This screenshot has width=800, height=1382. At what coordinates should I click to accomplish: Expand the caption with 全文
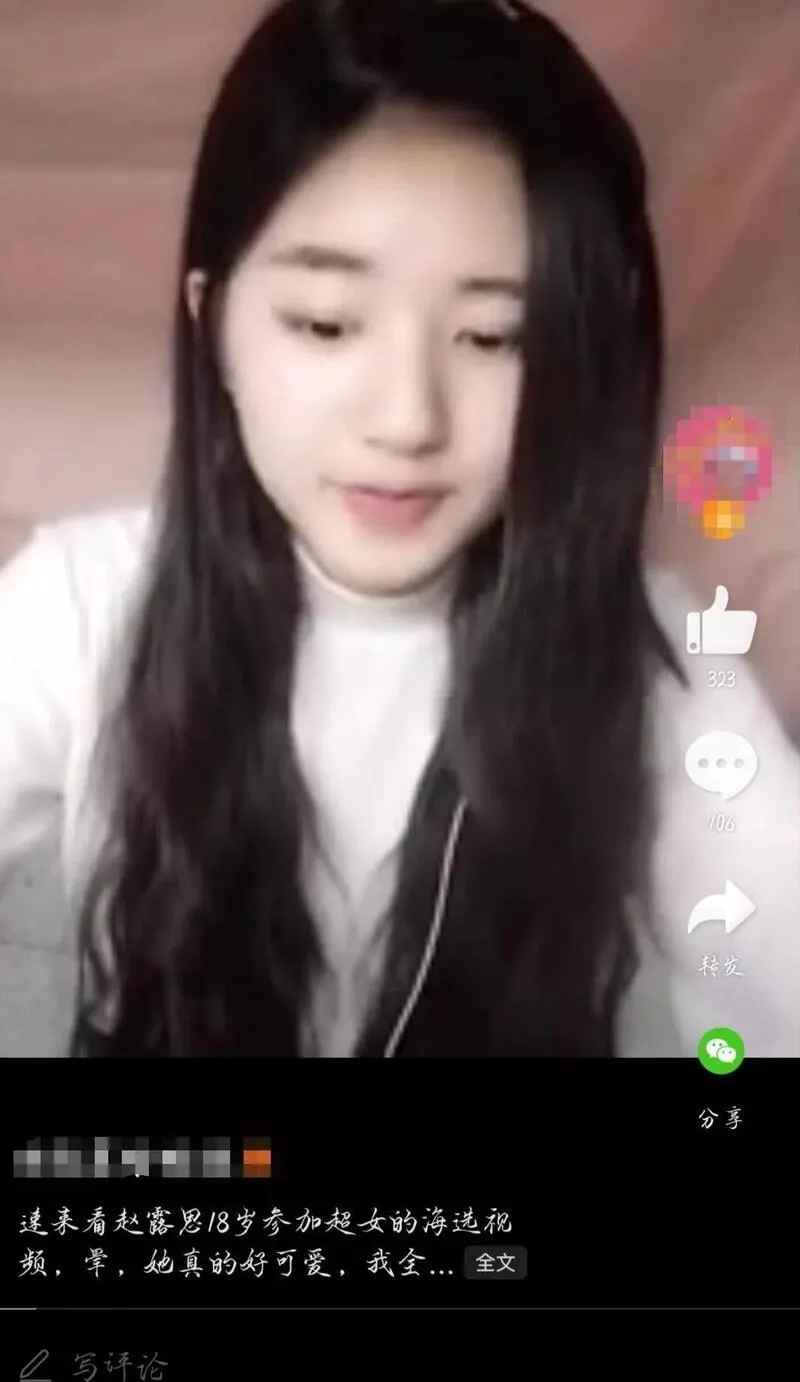point(495,1262)
